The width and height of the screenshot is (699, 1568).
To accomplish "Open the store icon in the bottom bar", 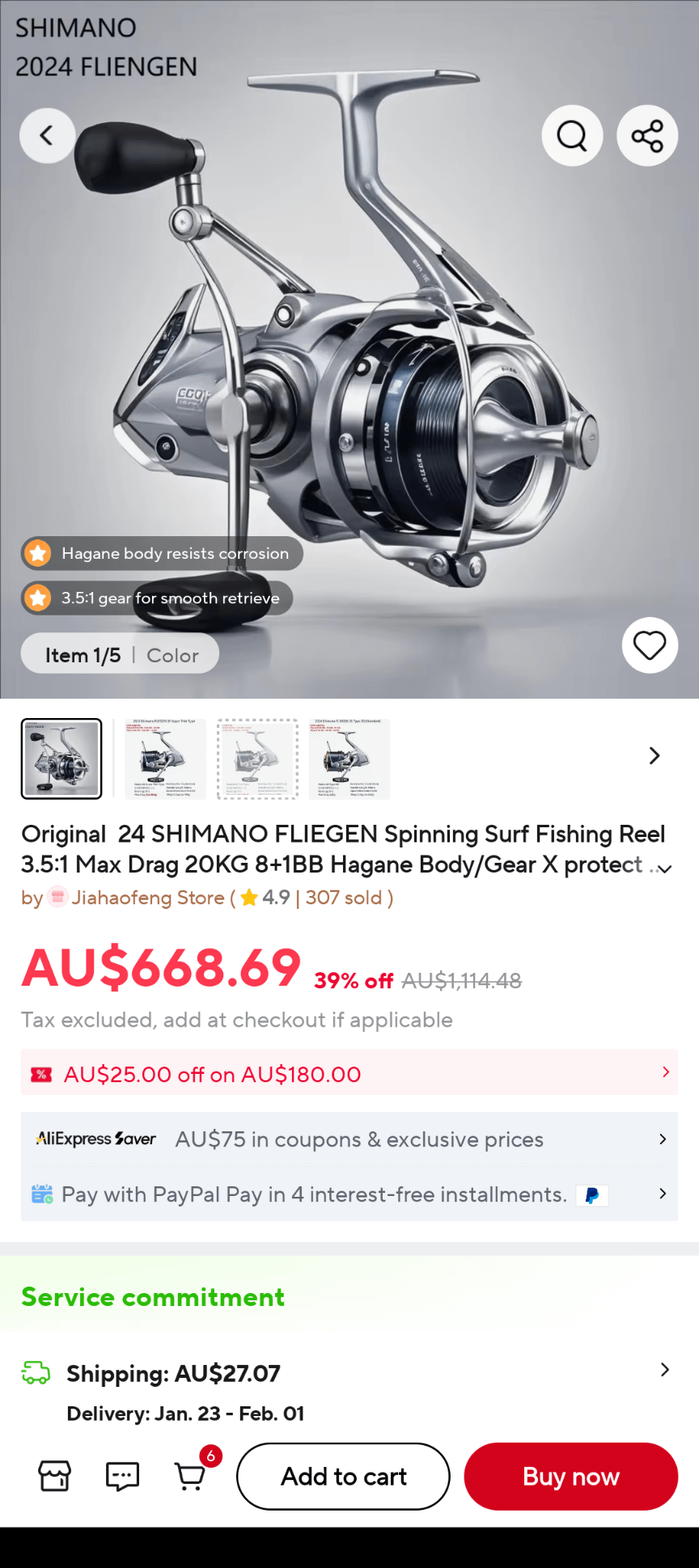I will [x=55, y=1476].
